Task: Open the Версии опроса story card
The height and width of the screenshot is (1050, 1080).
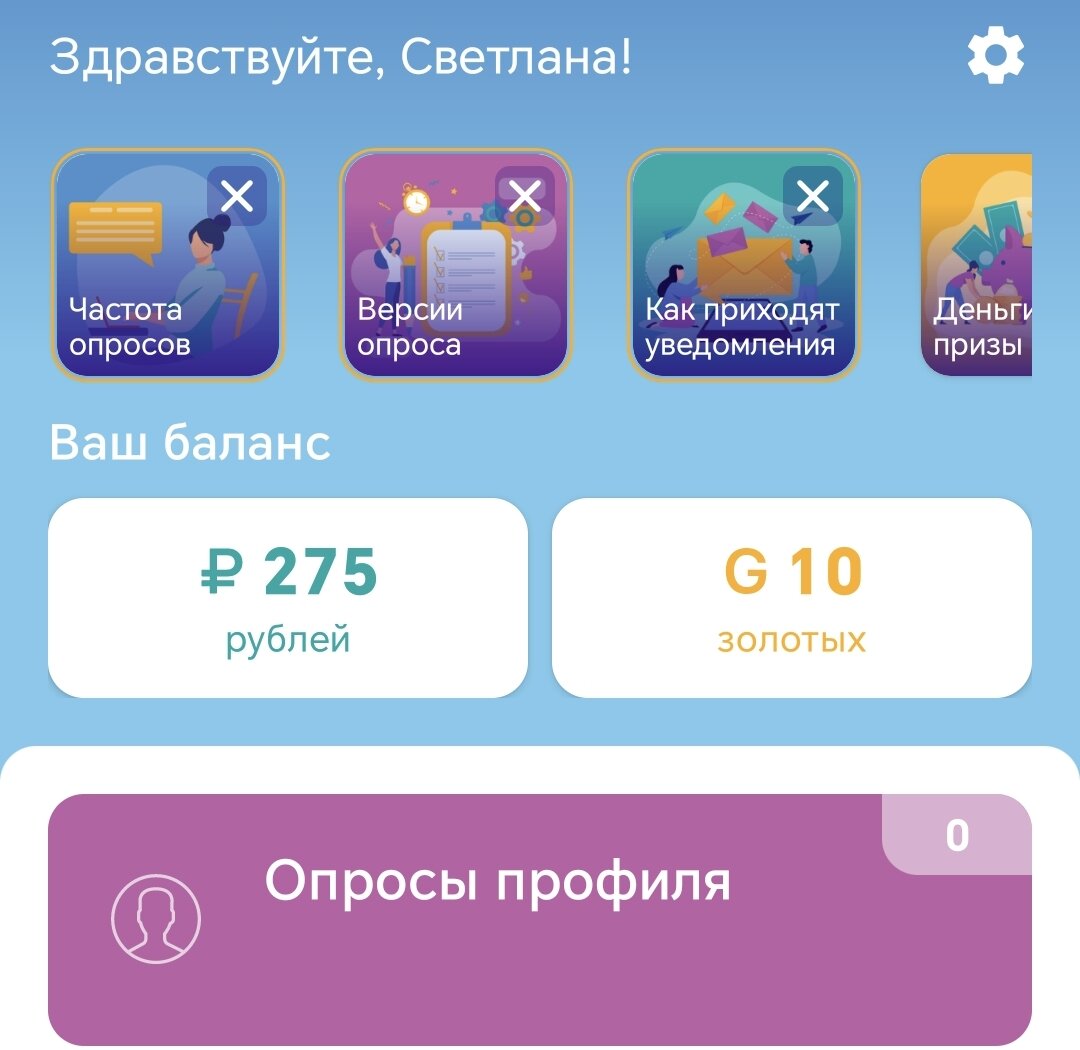Action: (x=456, y=264)
